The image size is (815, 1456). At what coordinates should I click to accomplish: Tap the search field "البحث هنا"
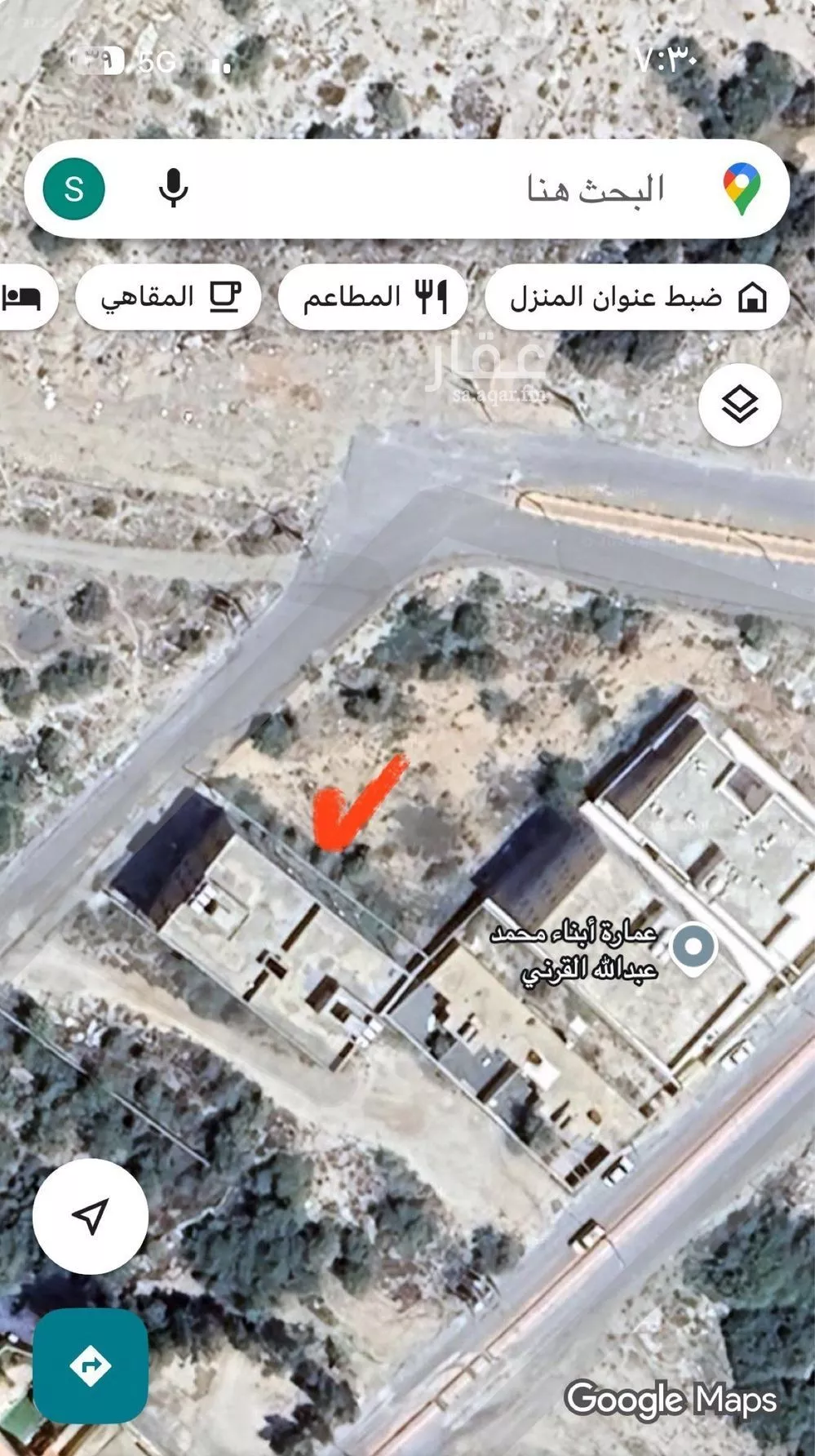click(x=489, y=189)
